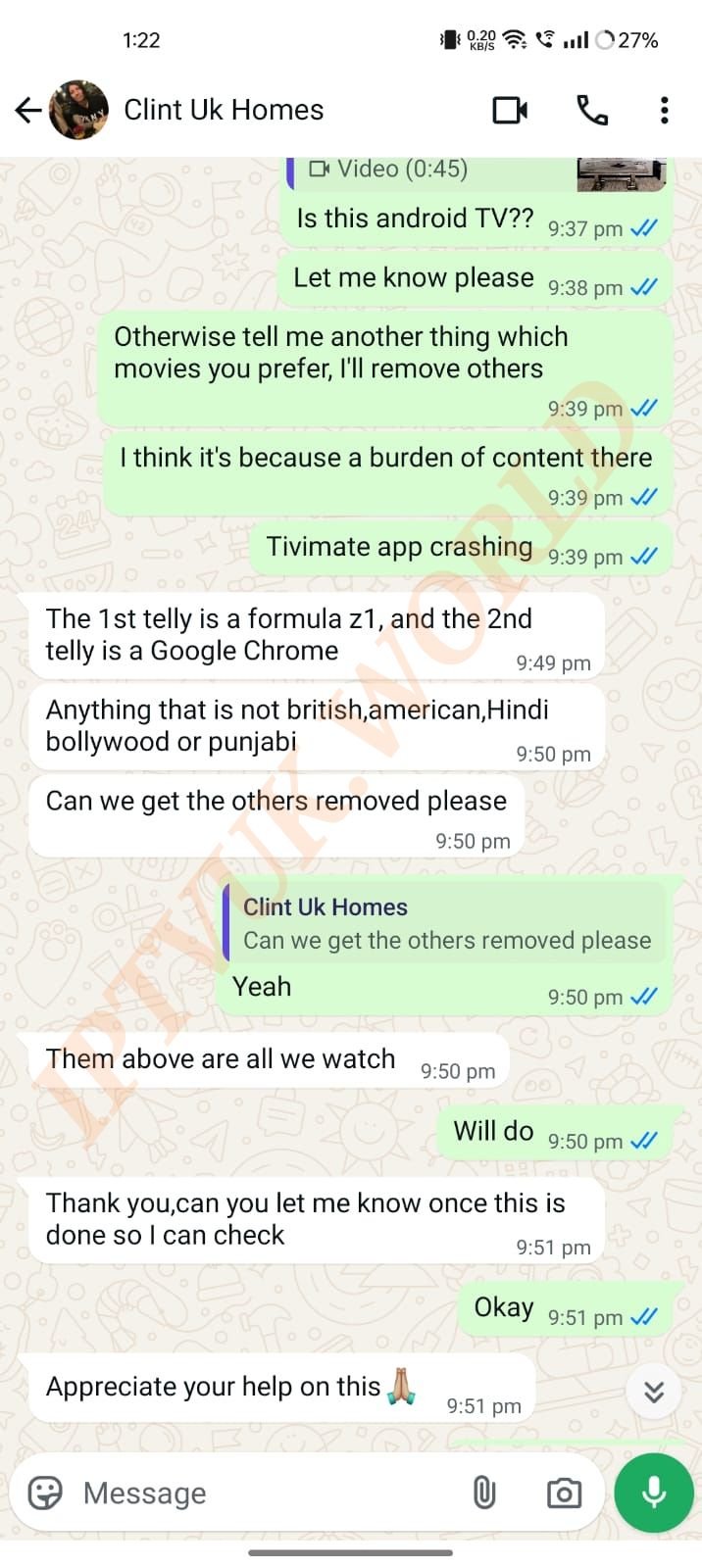This screenshot has width=702, height=1568.
Task: Open the attachment paperclip menu
Action: coord(484,1493)
